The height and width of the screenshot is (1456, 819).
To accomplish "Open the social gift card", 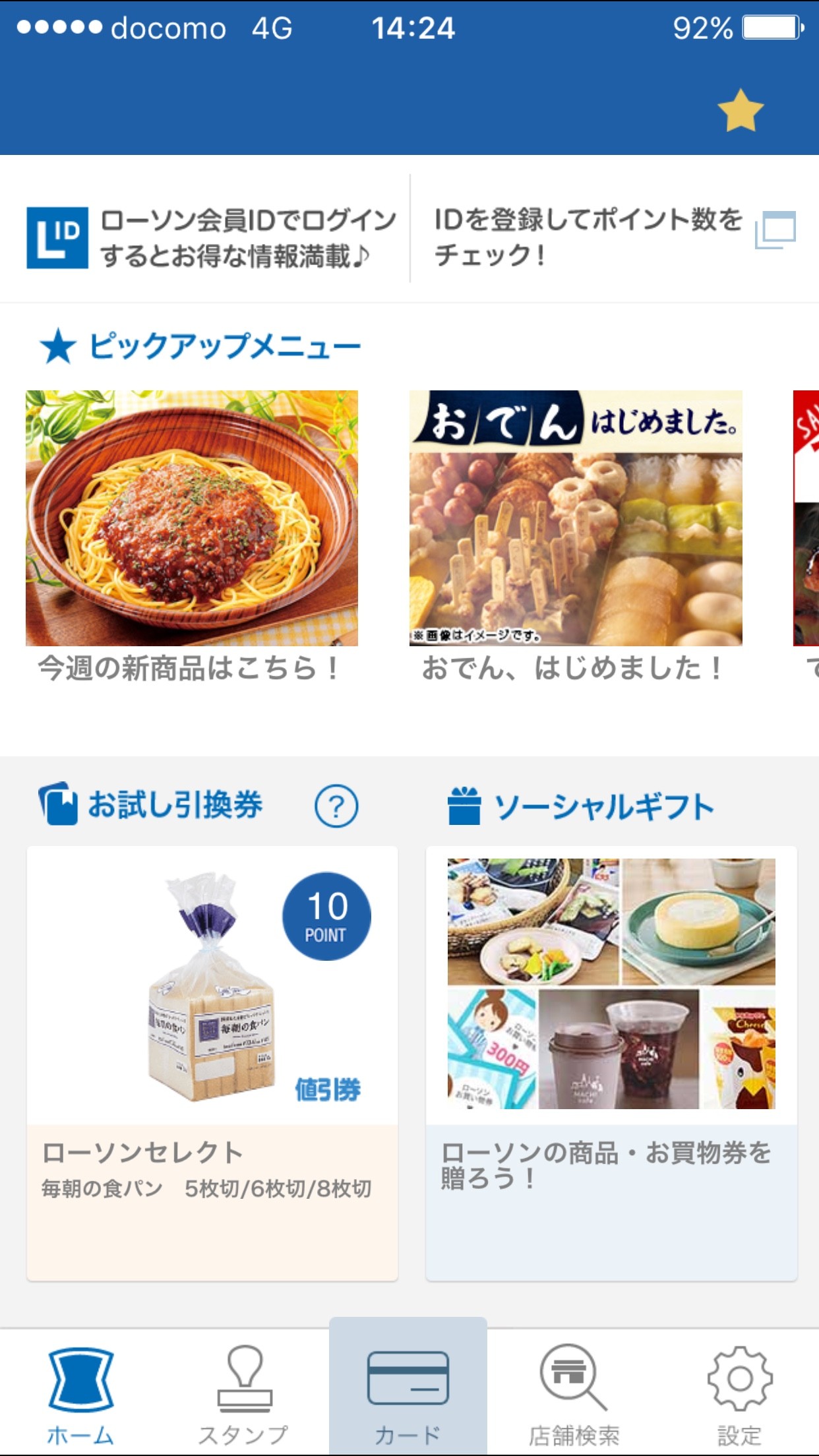I will pos(611,1062).
